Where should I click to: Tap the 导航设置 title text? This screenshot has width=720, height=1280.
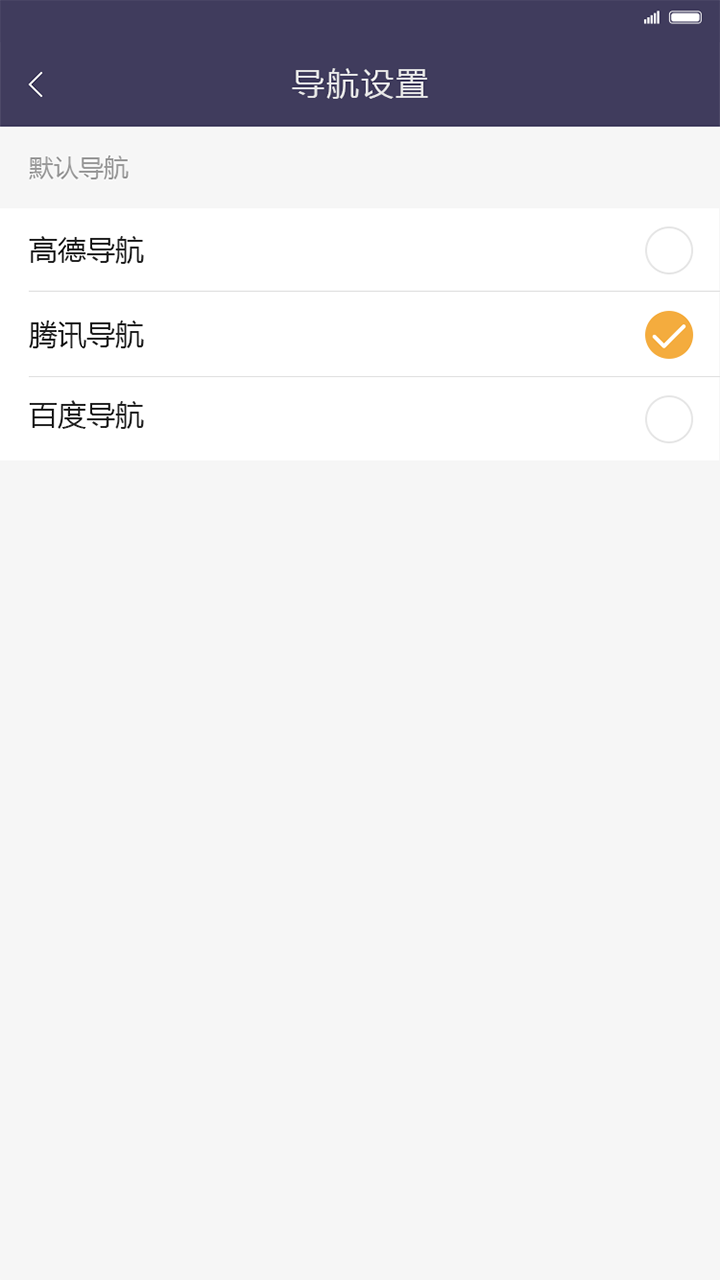tap(360, 84)
